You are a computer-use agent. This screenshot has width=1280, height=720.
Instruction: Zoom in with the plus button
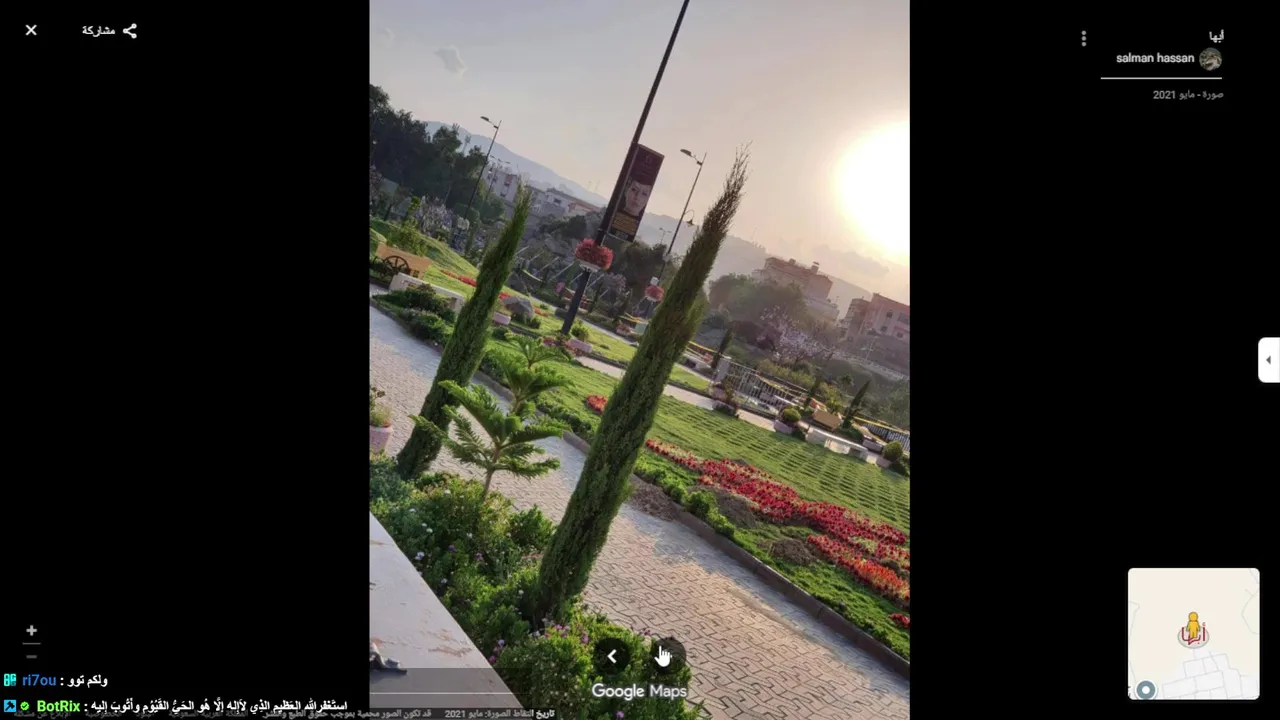click(31, 631)
